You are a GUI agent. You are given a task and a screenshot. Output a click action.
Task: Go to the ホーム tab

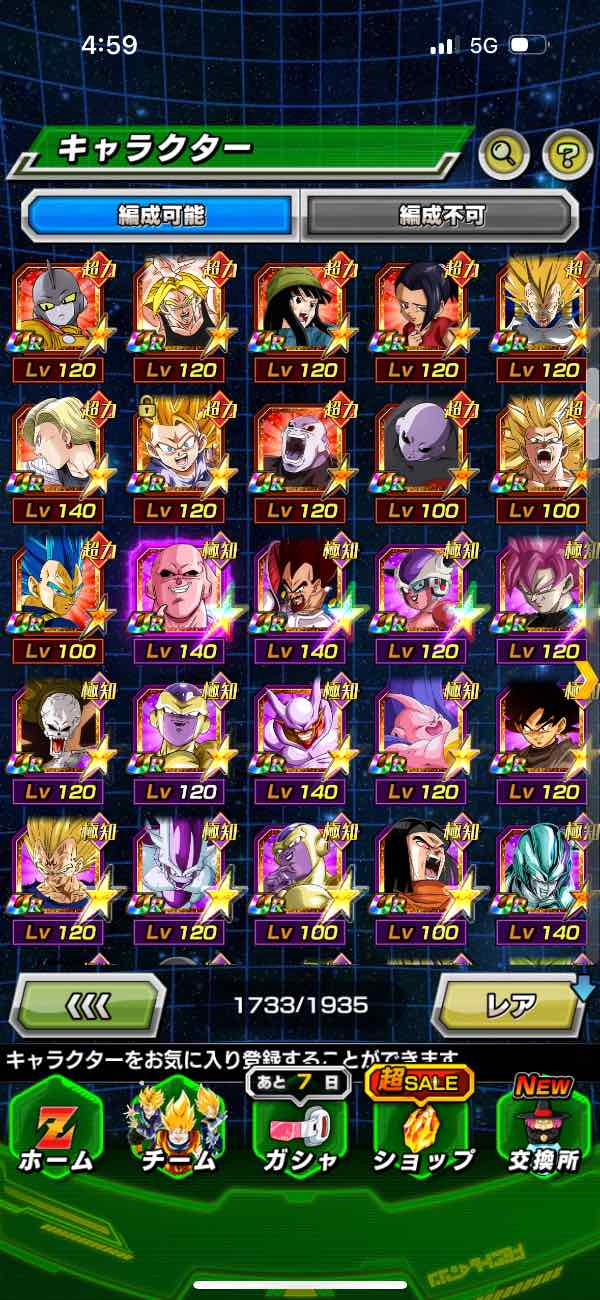56,1130
